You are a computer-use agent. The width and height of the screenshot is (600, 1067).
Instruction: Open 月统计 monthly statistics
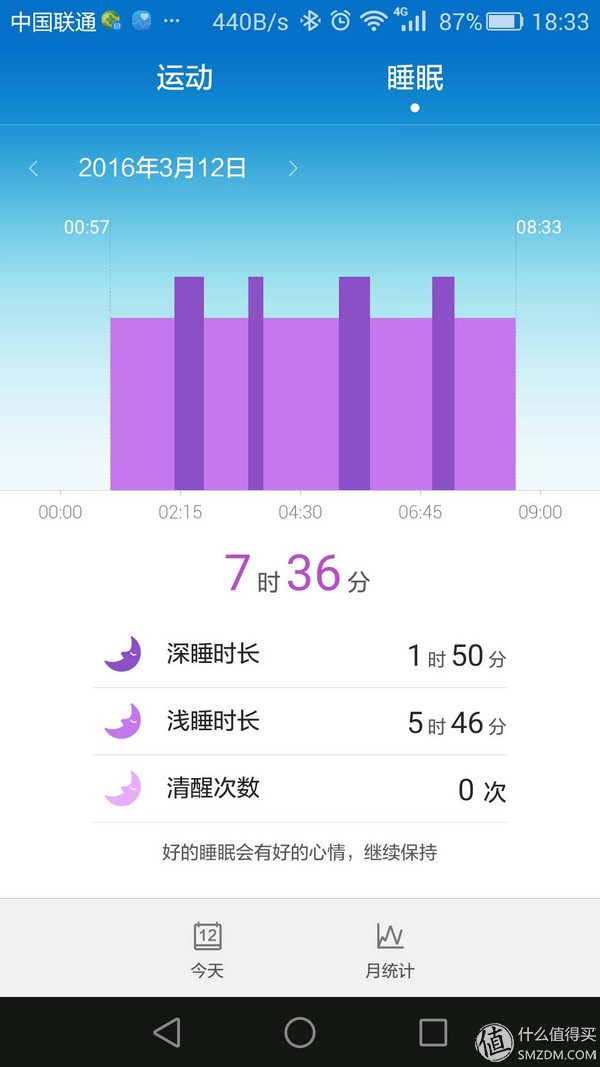[389, 949]
